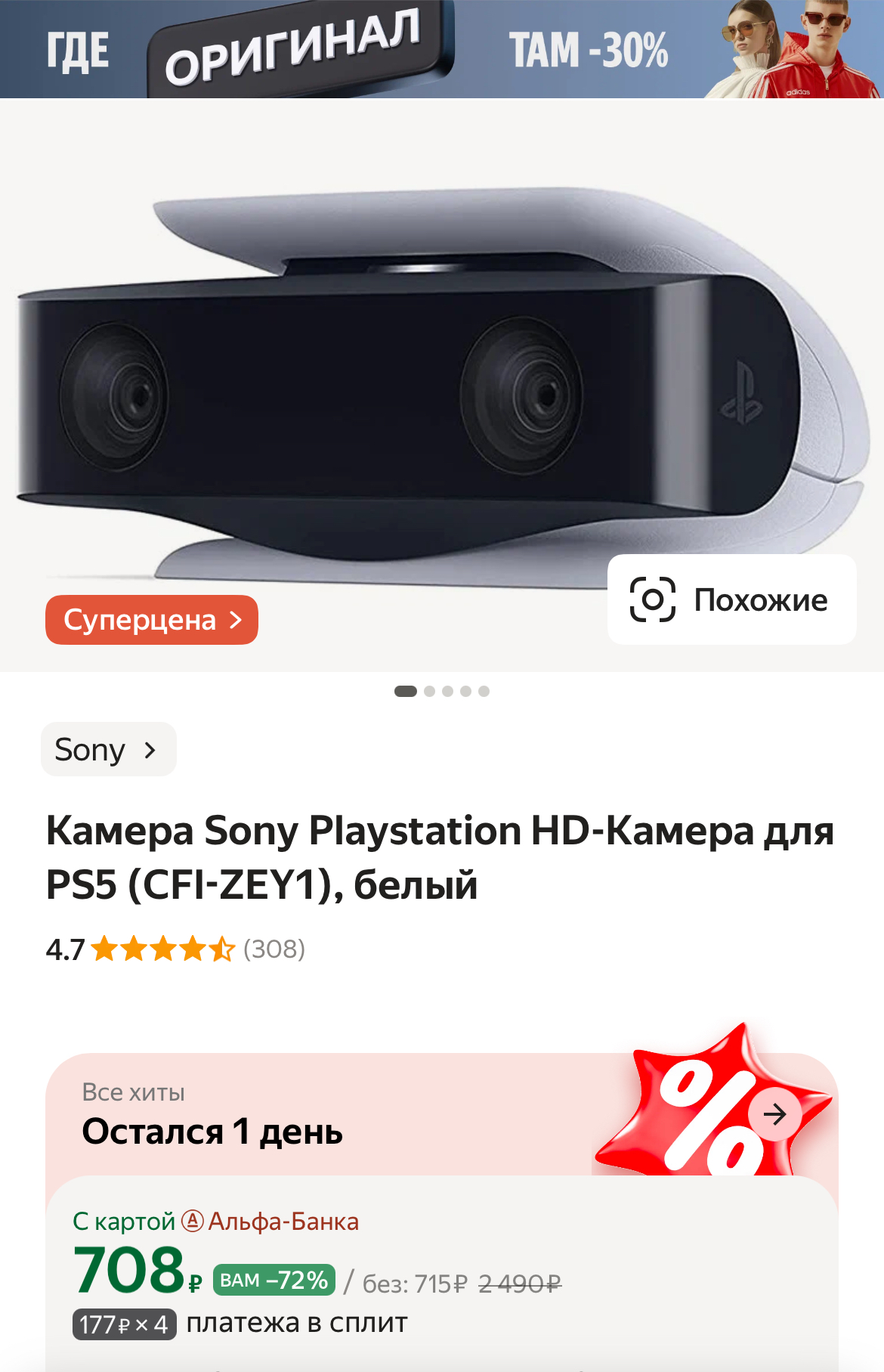
Task: Open the Sony brand chip
Action: pyautogui.click(x=108, y=749)
